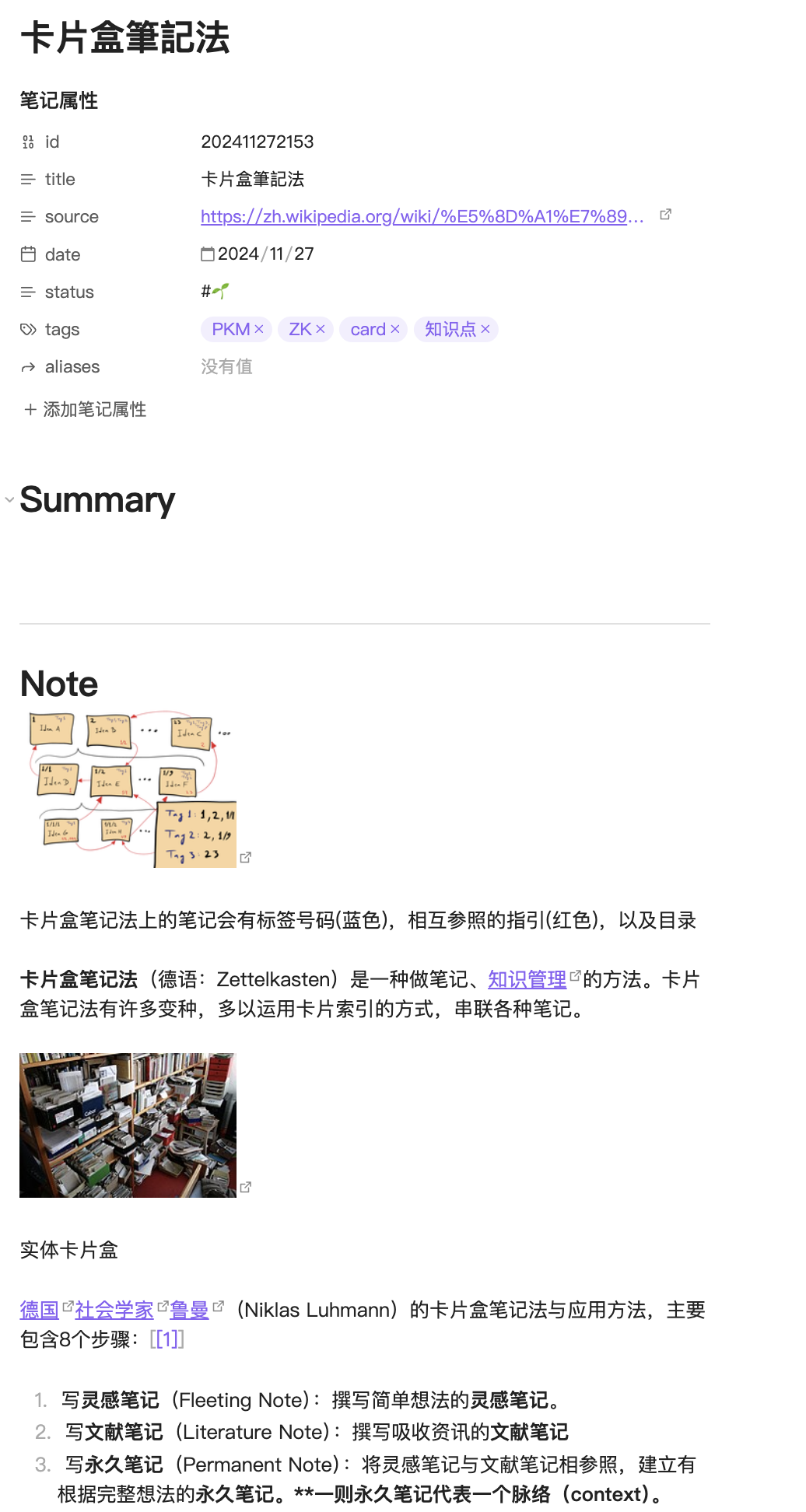Viewport: 806px width, 1512px height.
Task: Jump to footnote [[1]]
Action: 166,1339
